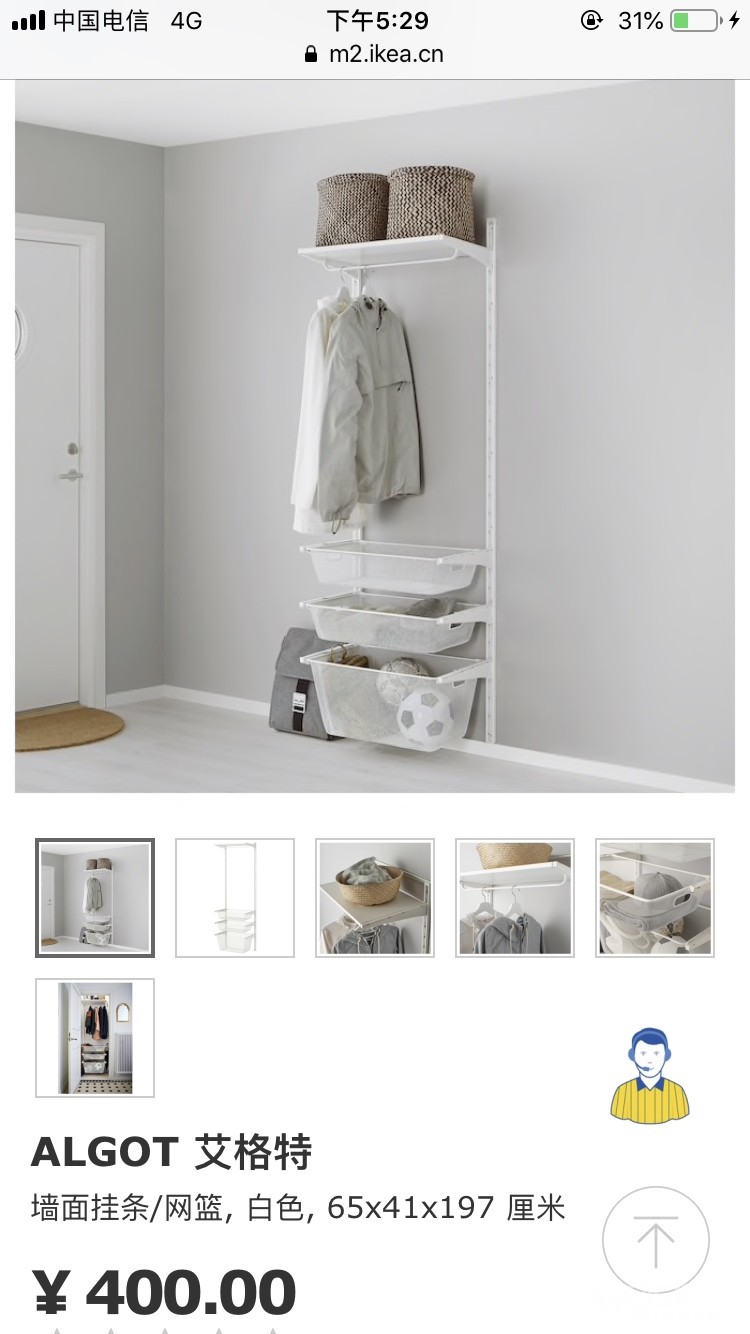This screenshot has width=750, height=1334.
Task: Select the third thumbnail showing a basket on the shelf
Action: [x=375, y=898]
